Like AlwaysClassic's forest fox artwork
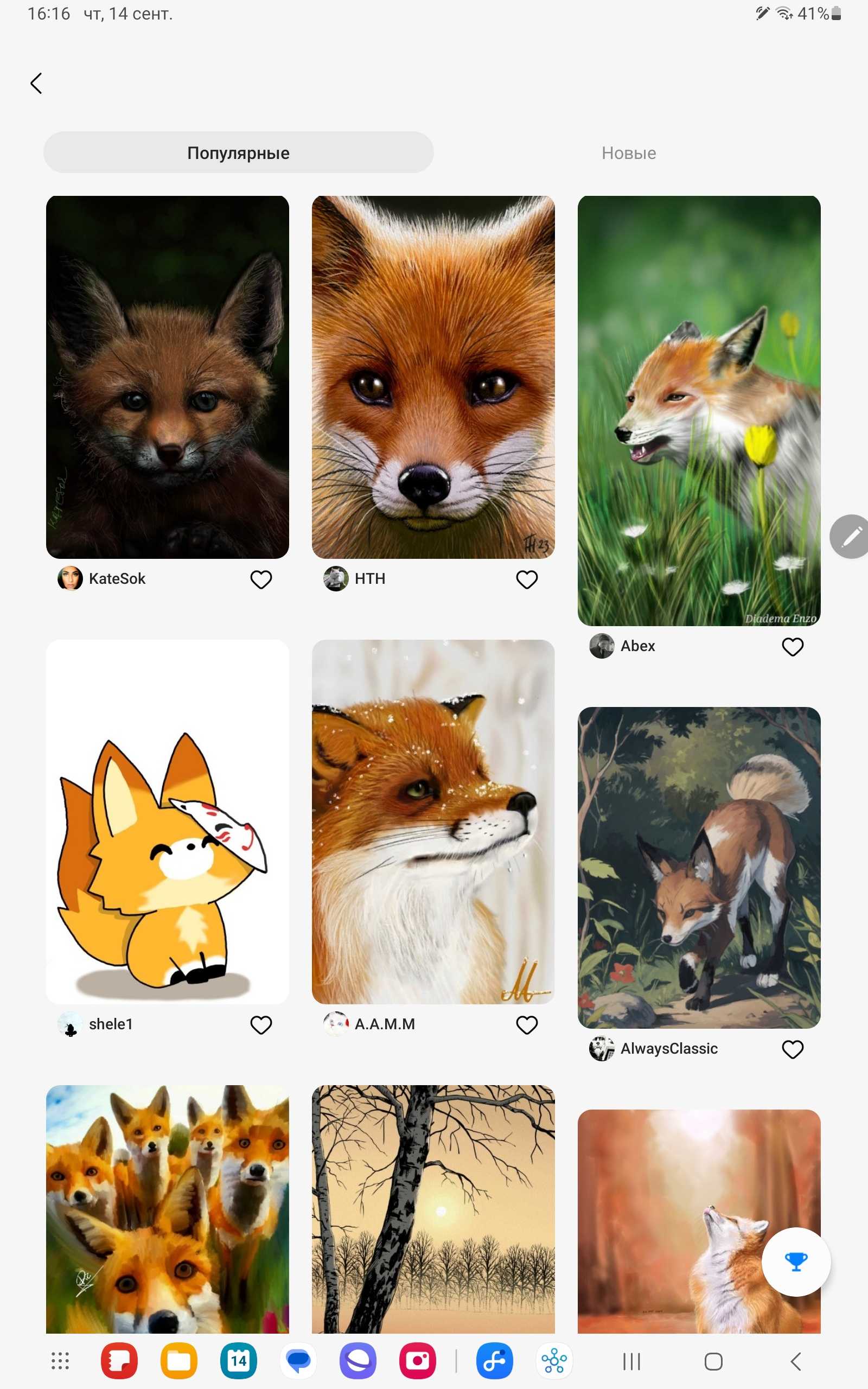868x1389 pixels. 792,1049
